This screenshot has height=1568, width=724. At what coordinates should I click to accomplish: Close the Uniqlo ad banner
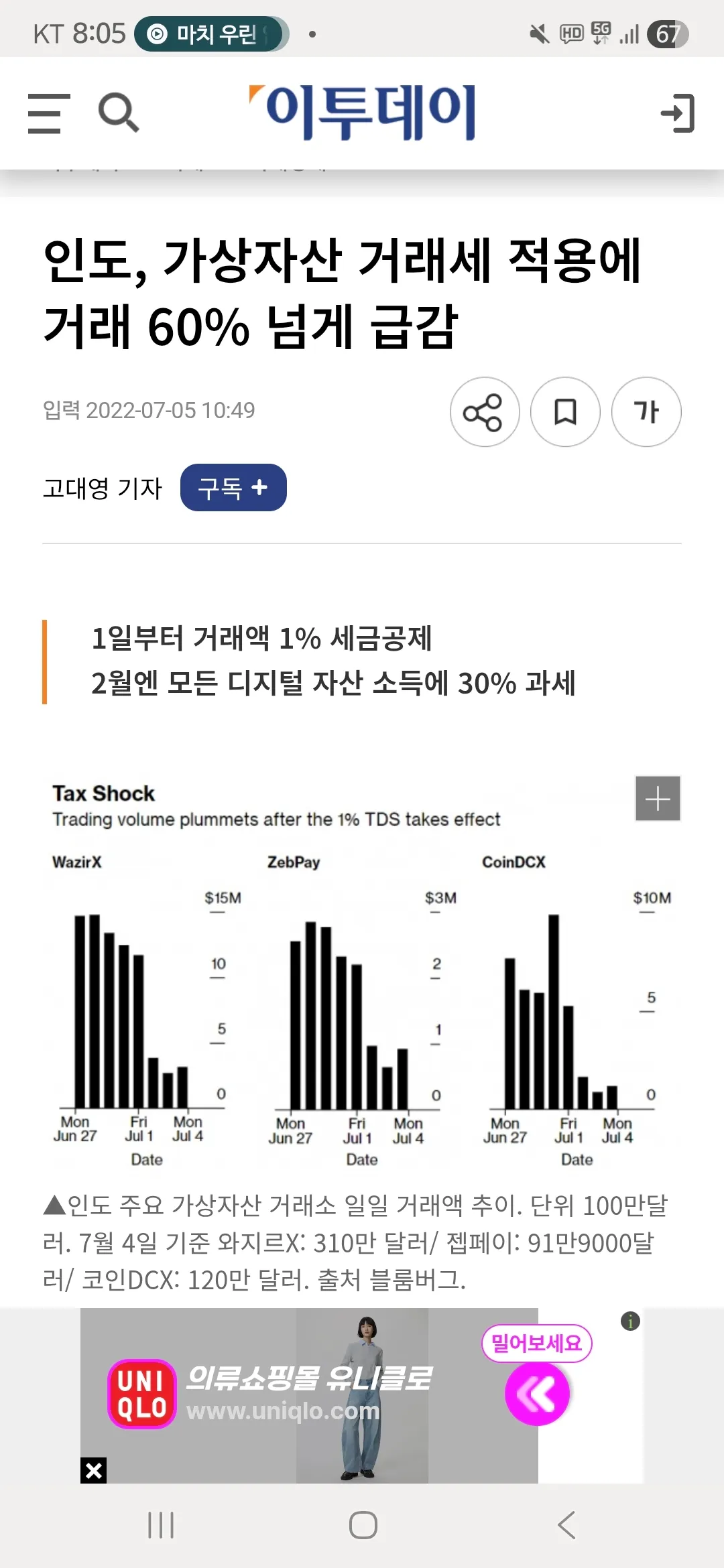[x=94, y=1470]
